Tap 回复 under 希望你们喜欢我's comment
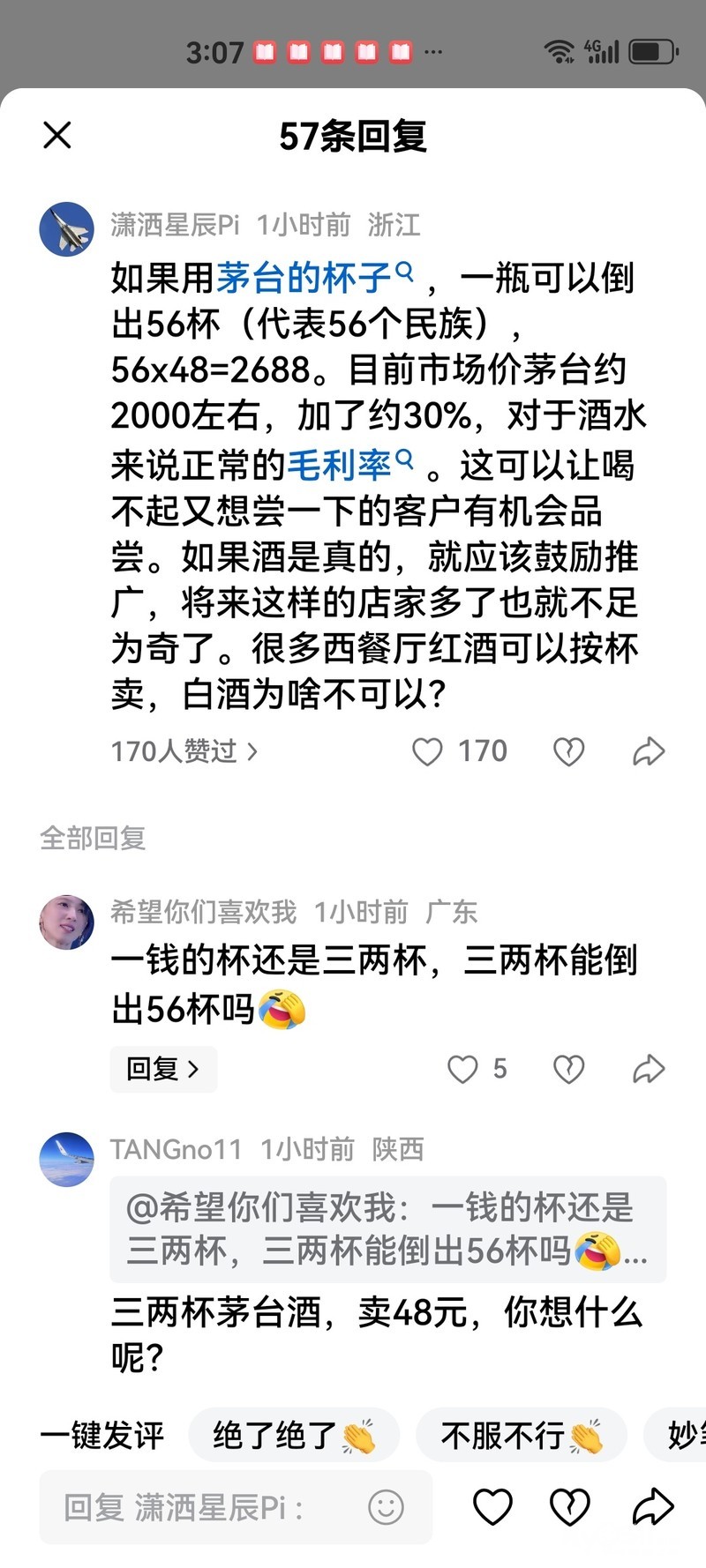The height and width of the screenshot is (1568, 706). pos(163,1069)
